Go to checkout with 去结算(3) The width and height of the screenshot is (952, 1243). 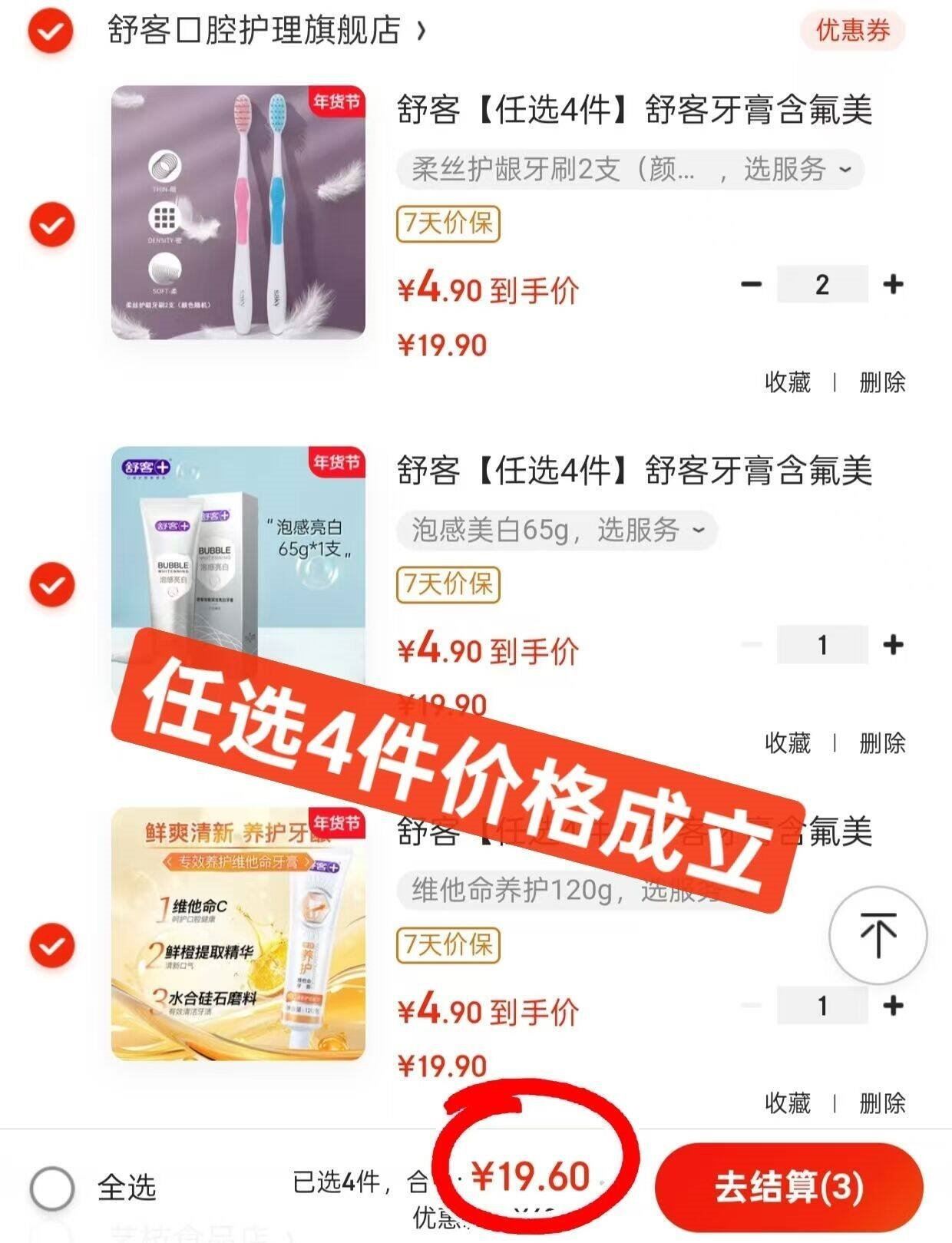pyautogui.click(x=788, y=1187)
